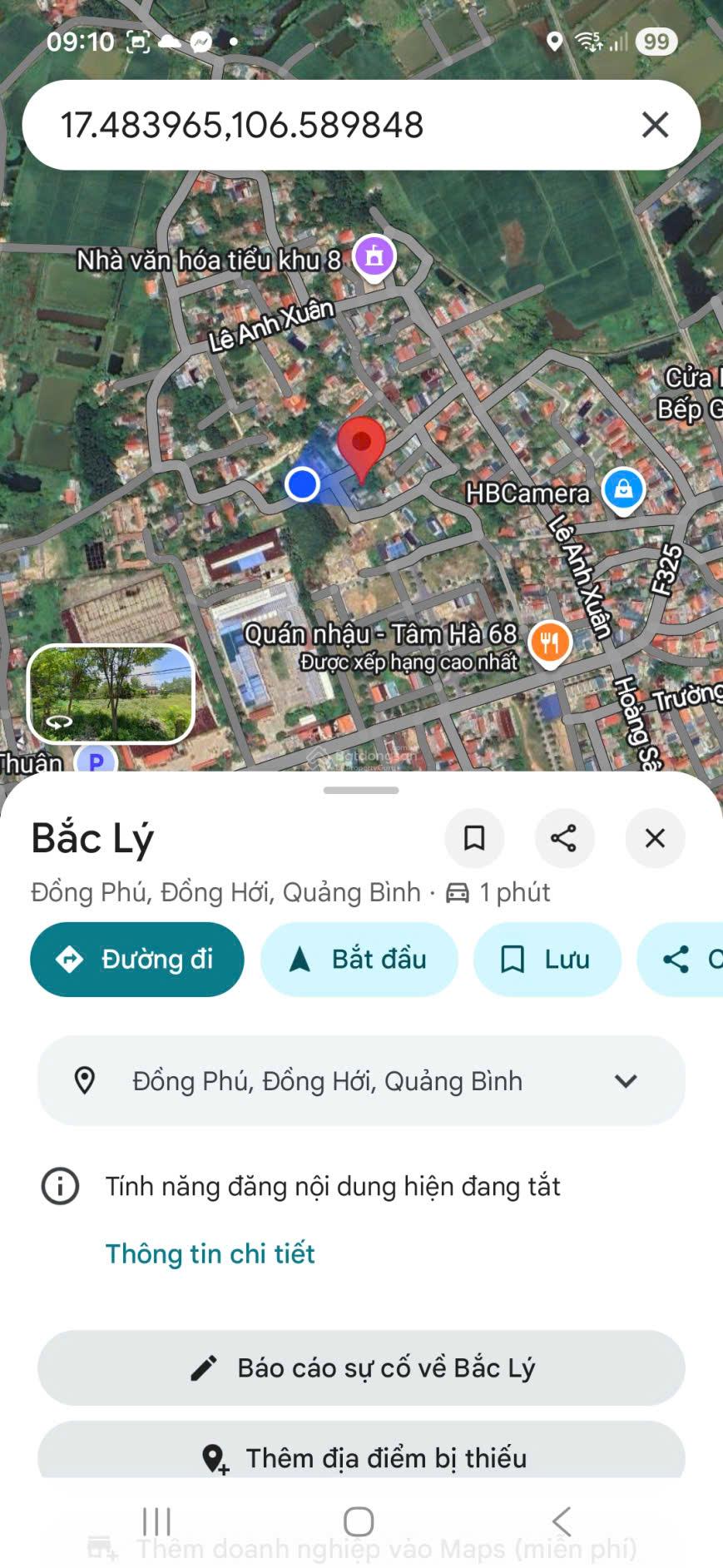Select the Nhà văn hóa tiểu khu 8 marker
This screenshot has width=723, height=1568.
click(373, 256)
